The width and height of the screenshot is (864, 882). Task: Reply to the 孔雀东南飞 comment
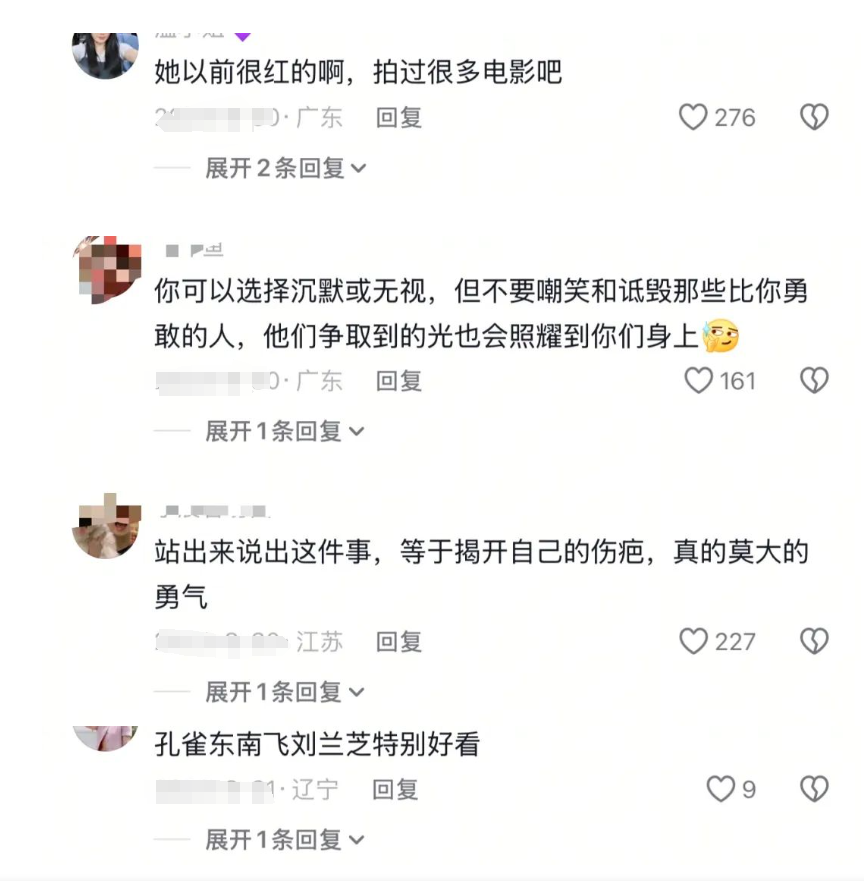coord(395,790)
